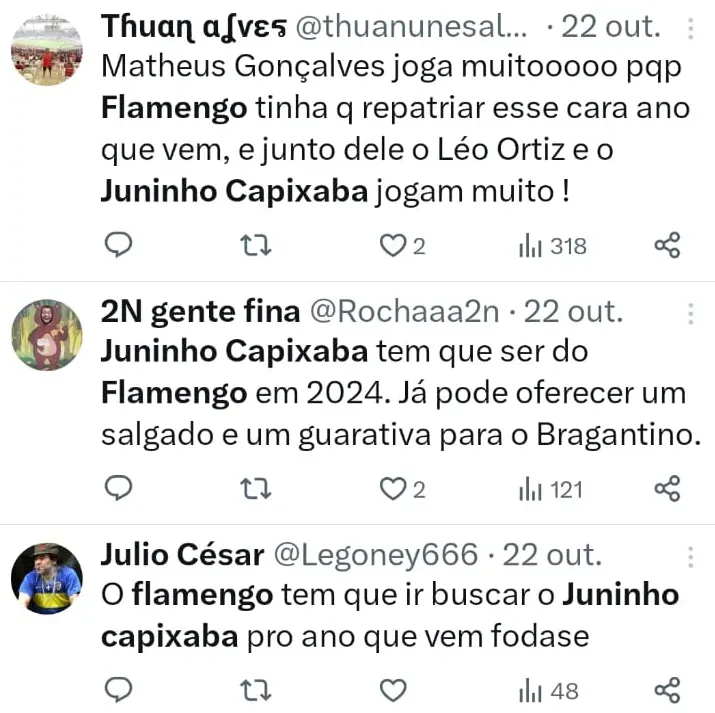Open overflow menu on Thuan Alves's tweet

(x=690, y=28)
